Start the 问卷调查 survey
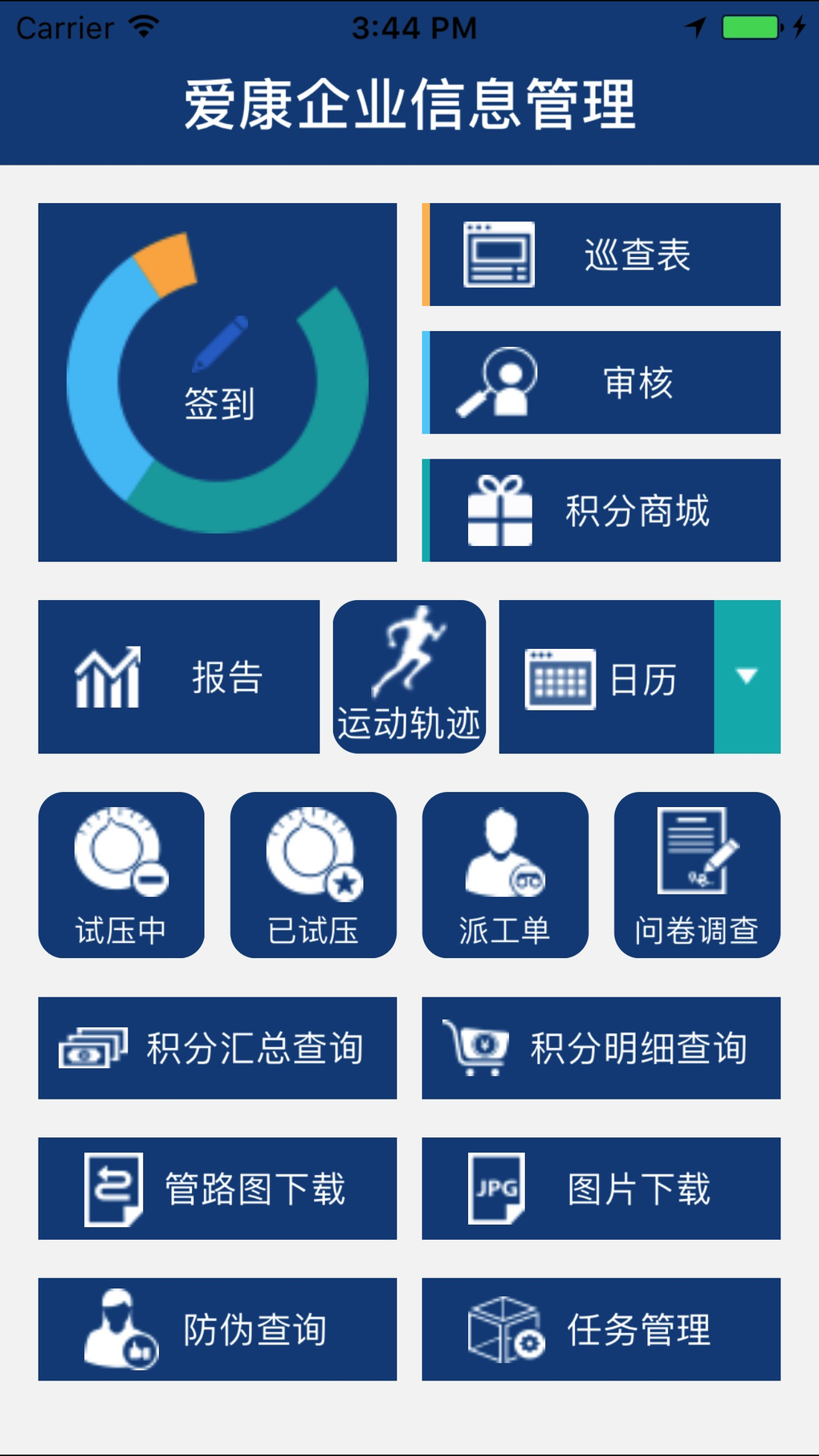This screenshot has width=819, height=1456. pyautogui.click(x=697, y=875)
